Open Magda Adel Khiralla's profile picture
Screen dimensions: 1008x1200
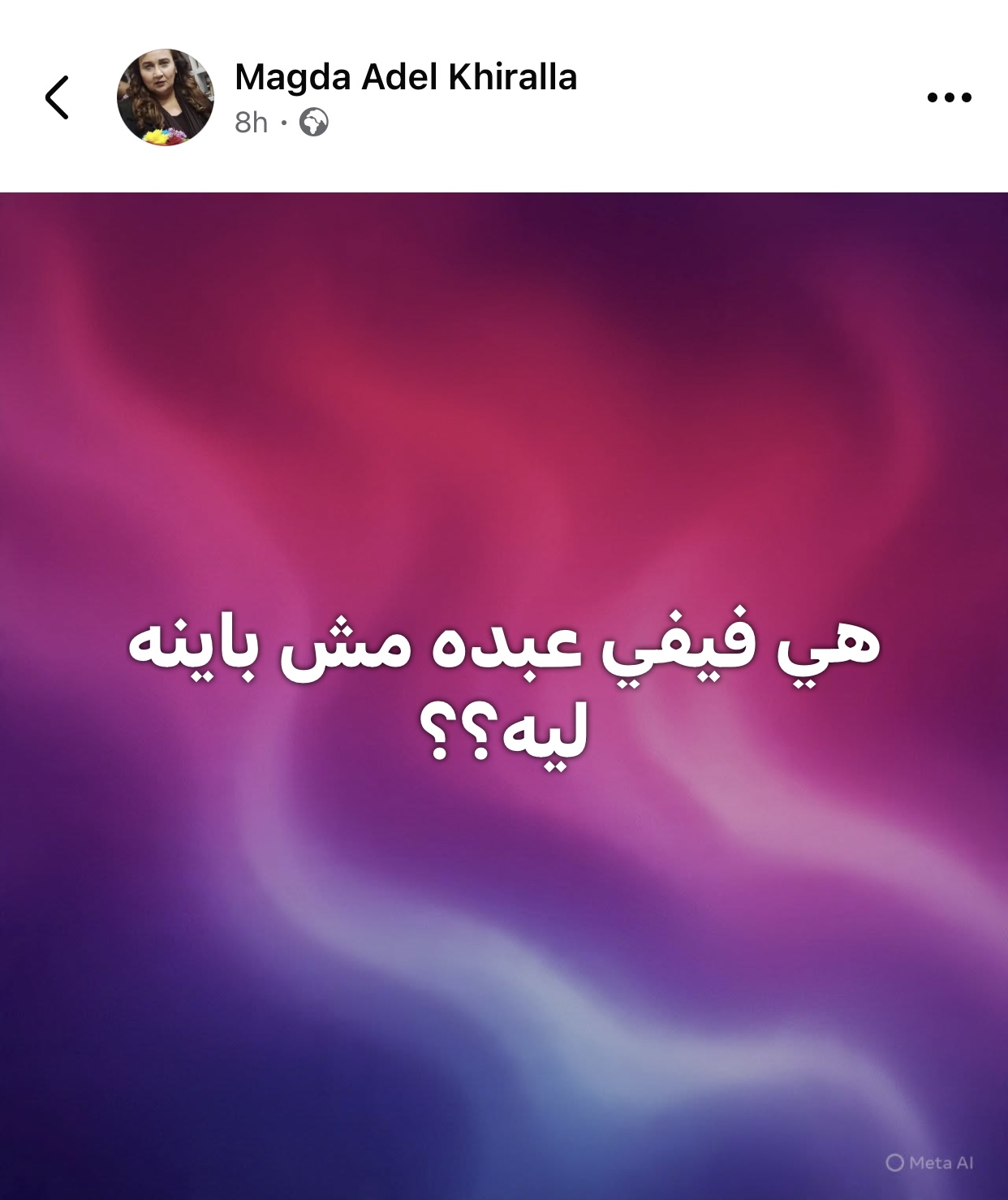click(x=166, y=97)
